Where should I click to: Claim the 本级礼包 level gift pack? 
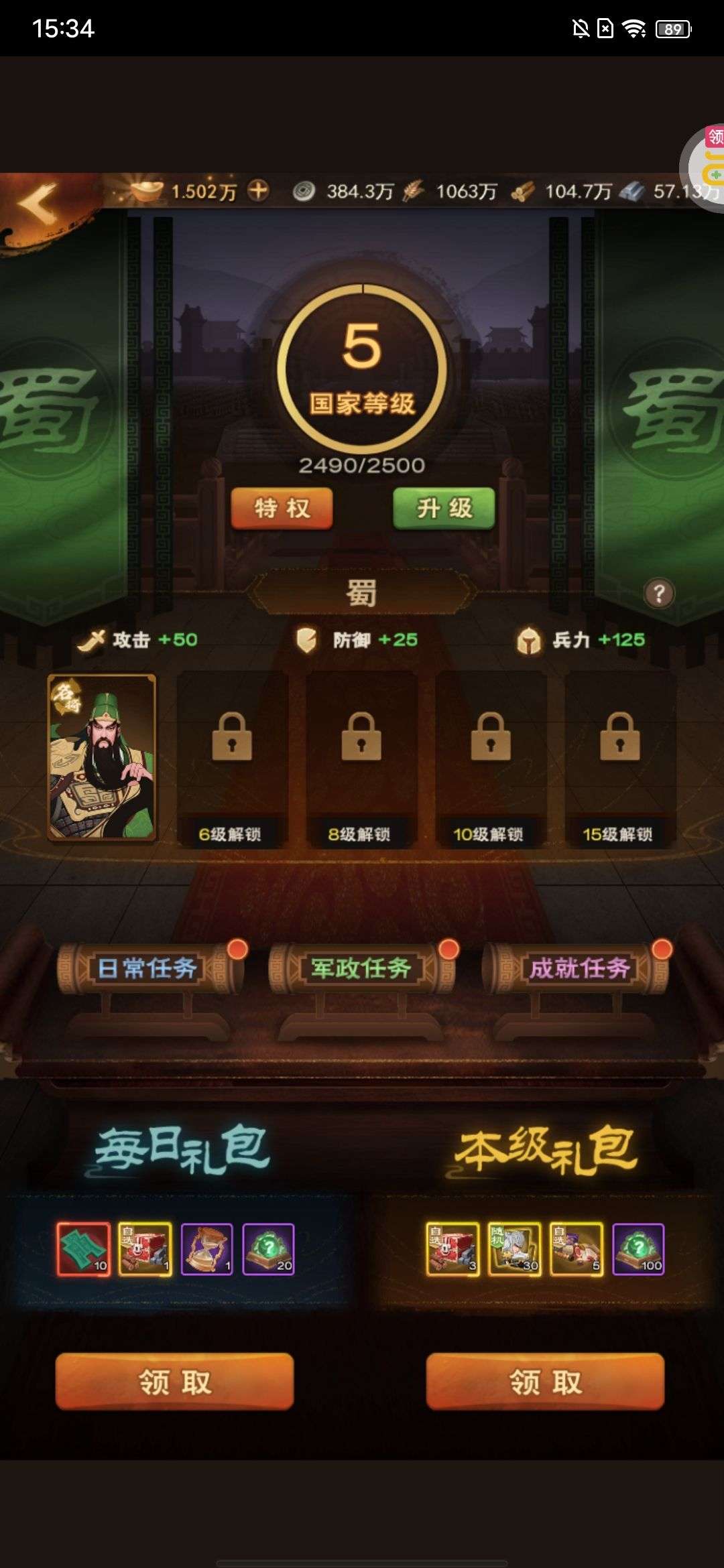coord(545,1382)
